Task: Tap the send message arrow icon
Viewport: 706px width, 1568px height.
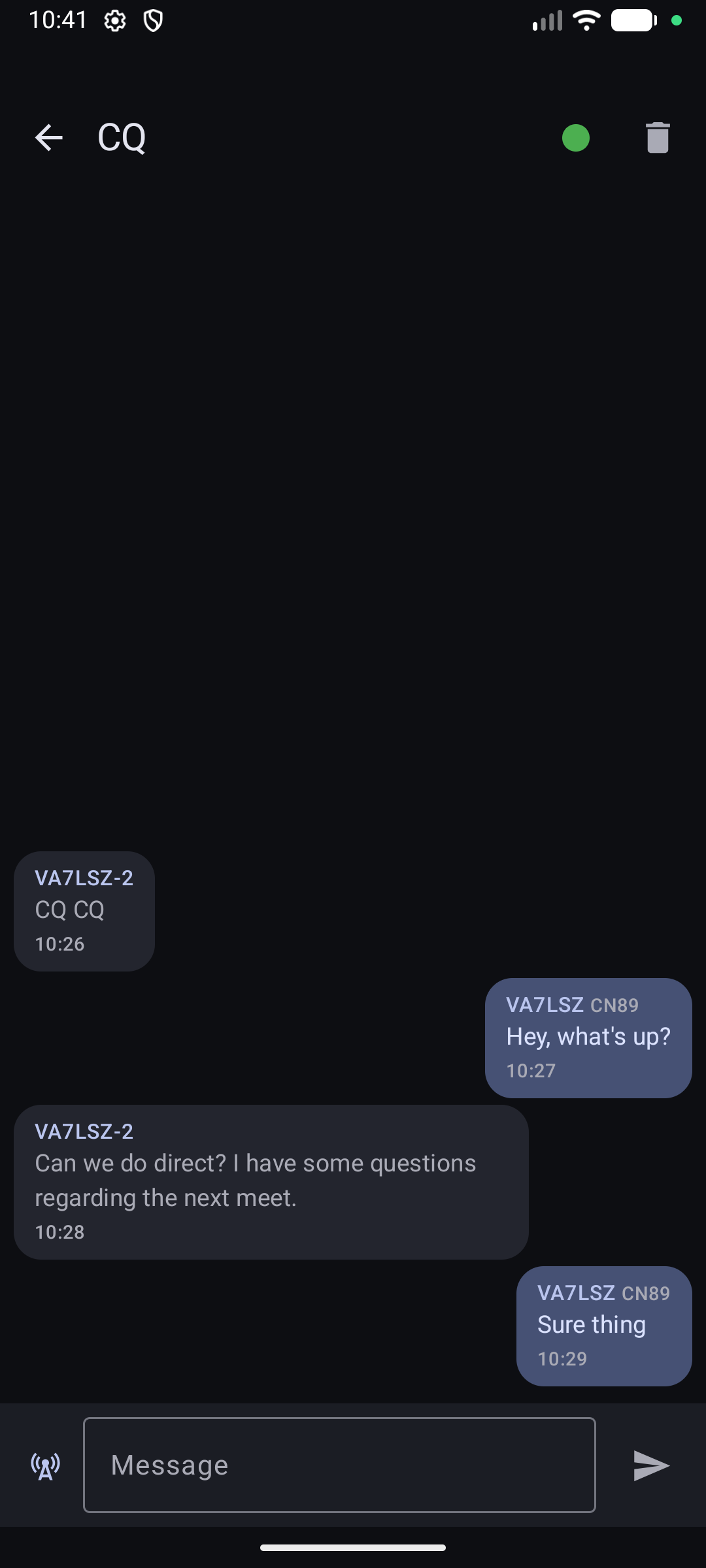Action: tap(651, 1465)
